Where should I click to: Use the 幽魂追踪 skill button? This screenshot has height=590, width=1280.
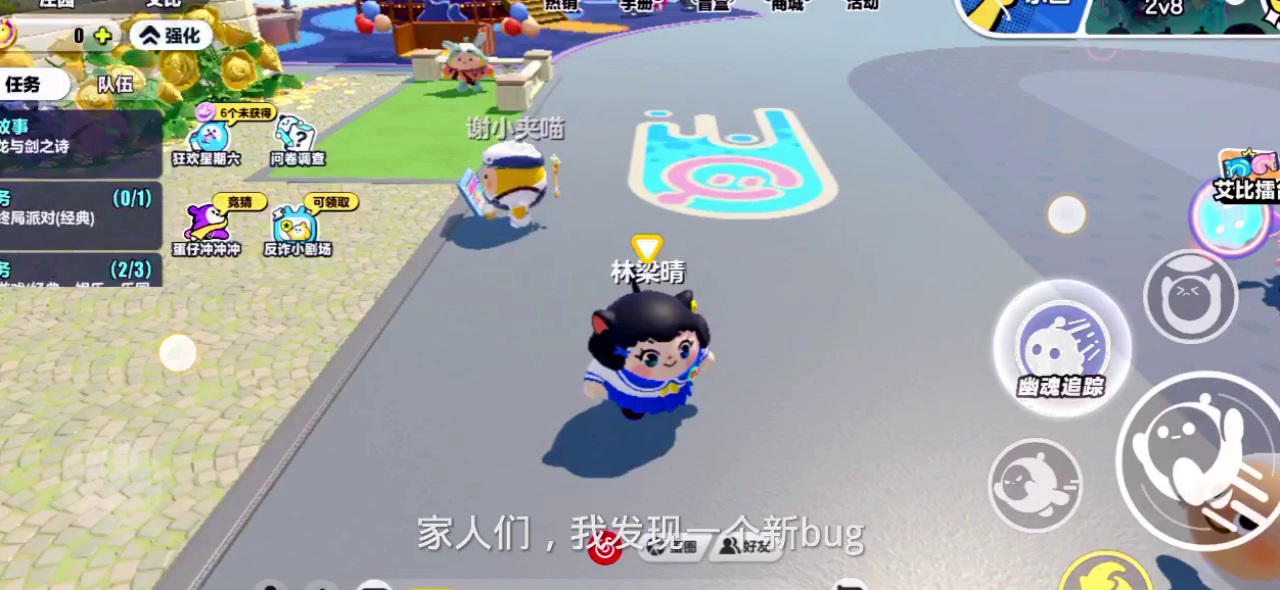pyautogui.click(x=1062, y=348)
